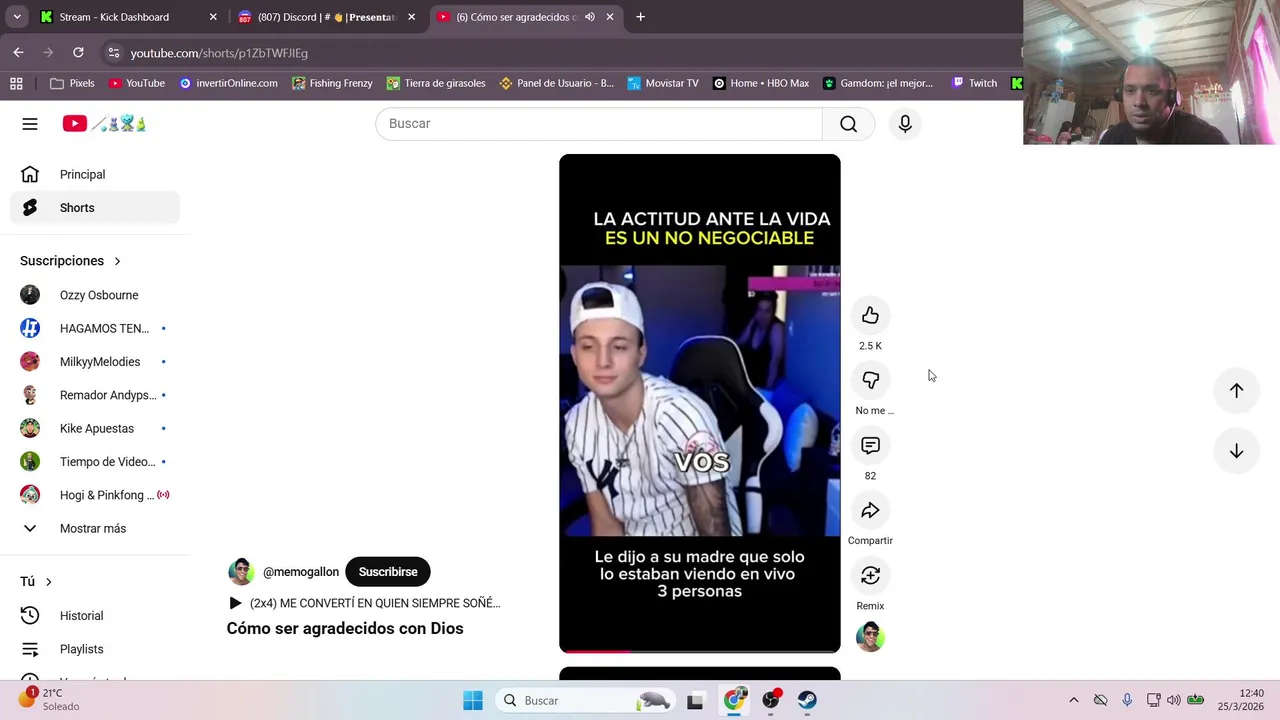
Task: Go to Principal in the sidebar
Action: pos(82,175)
